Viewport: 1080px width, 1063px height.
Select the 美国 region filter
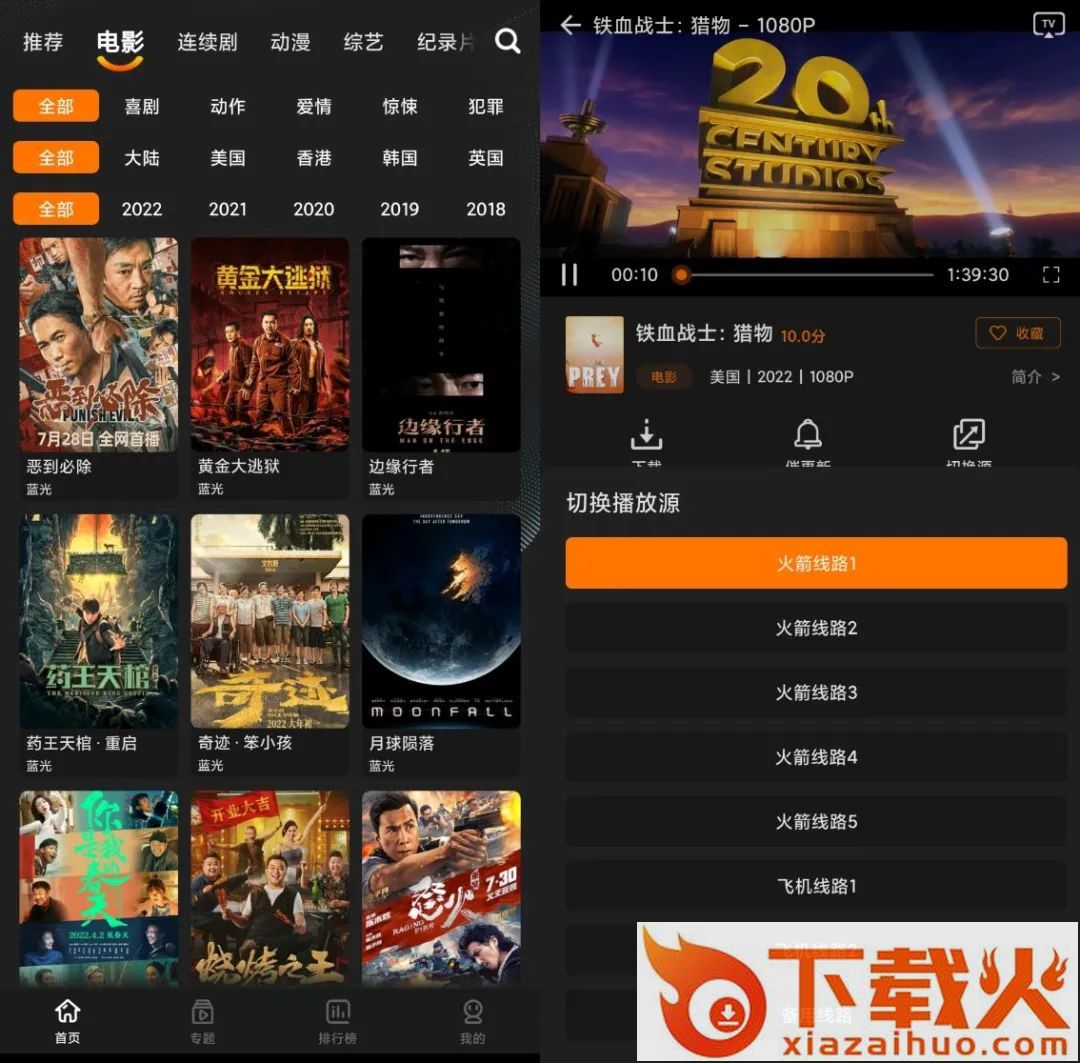coord(228,158)
